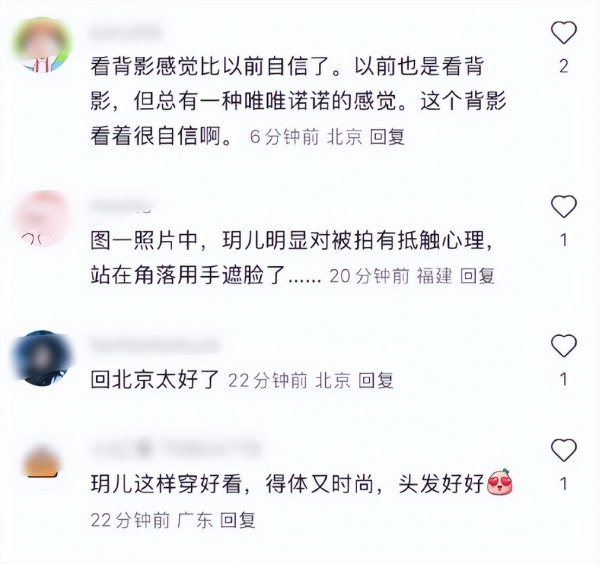Reply to the 20分钟前 comment from 福建
The height and width of the screenshot is (564, 600).
coord(477,276)
